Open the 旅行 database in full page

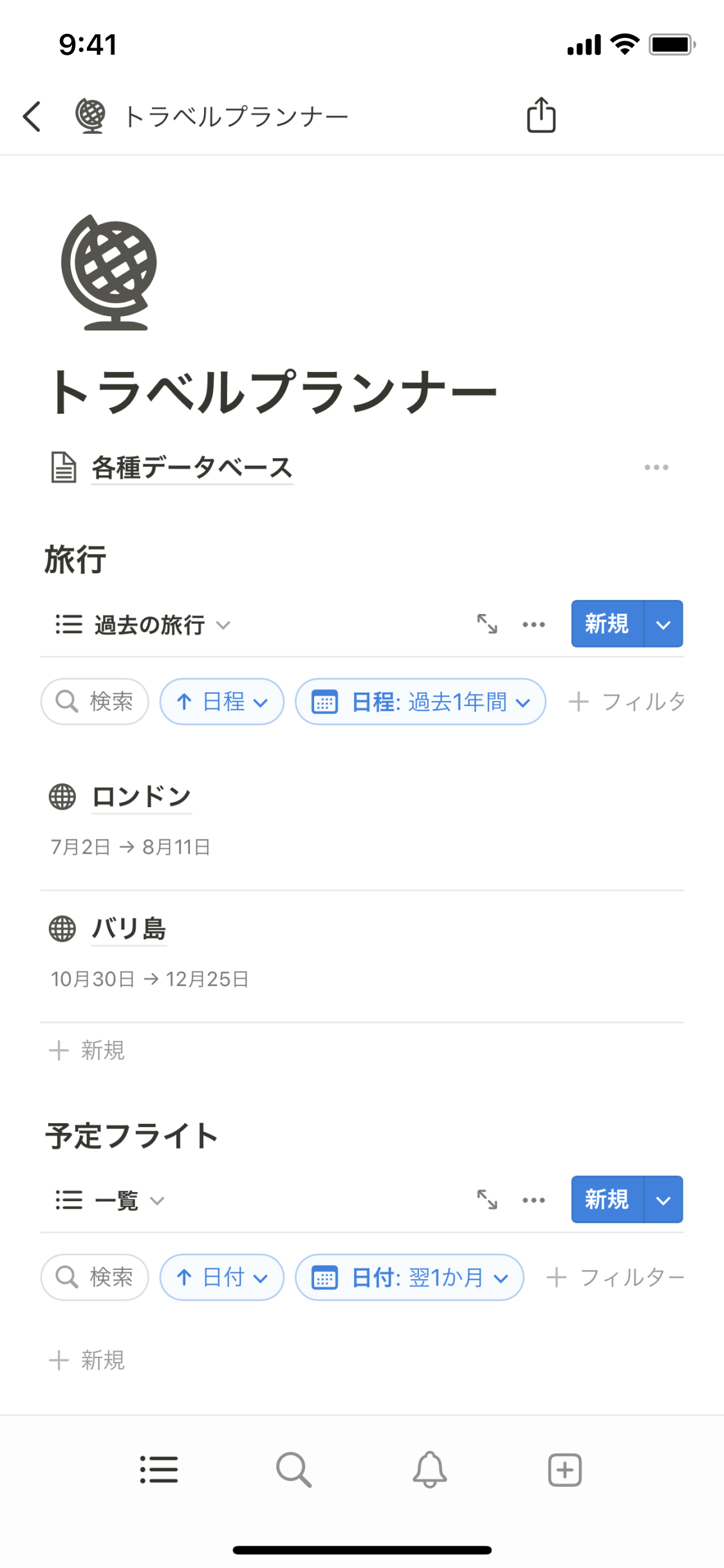pyautogui.click(x=487, y=624)
